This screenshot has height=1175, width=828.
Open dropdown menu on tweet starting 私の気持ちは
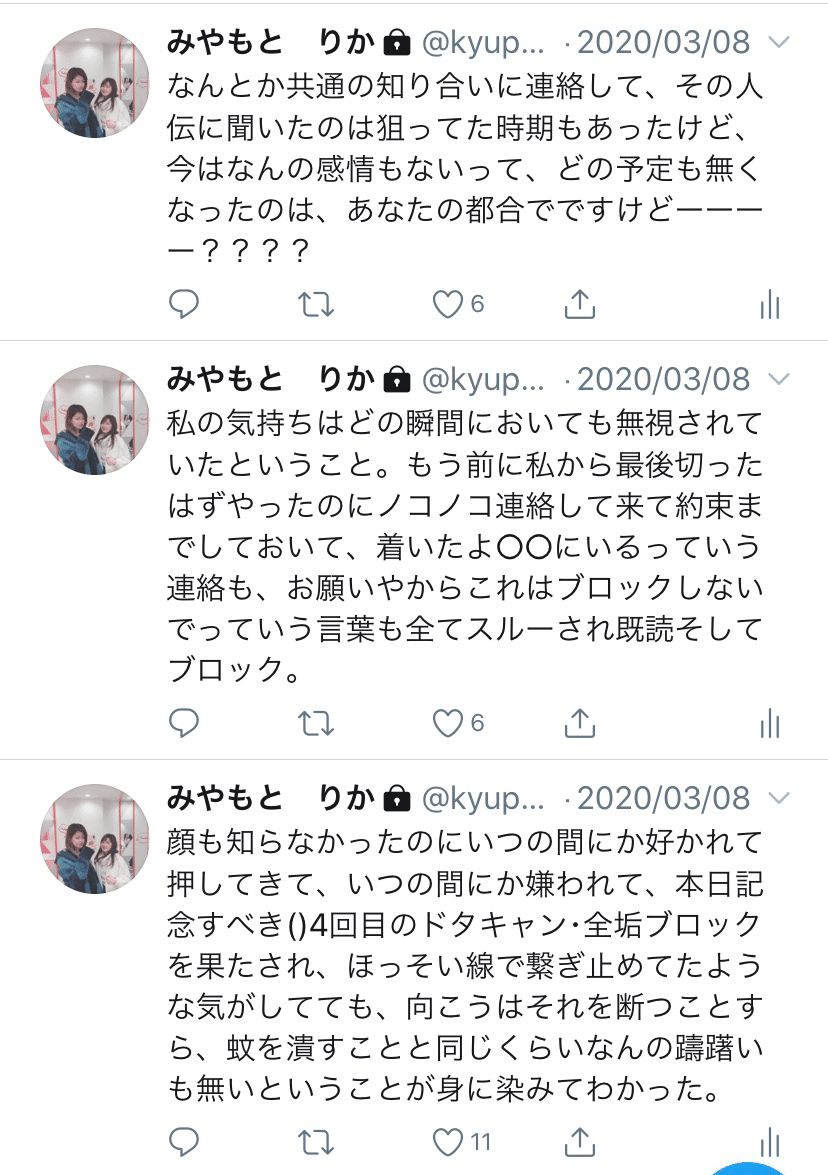point(780,379)
